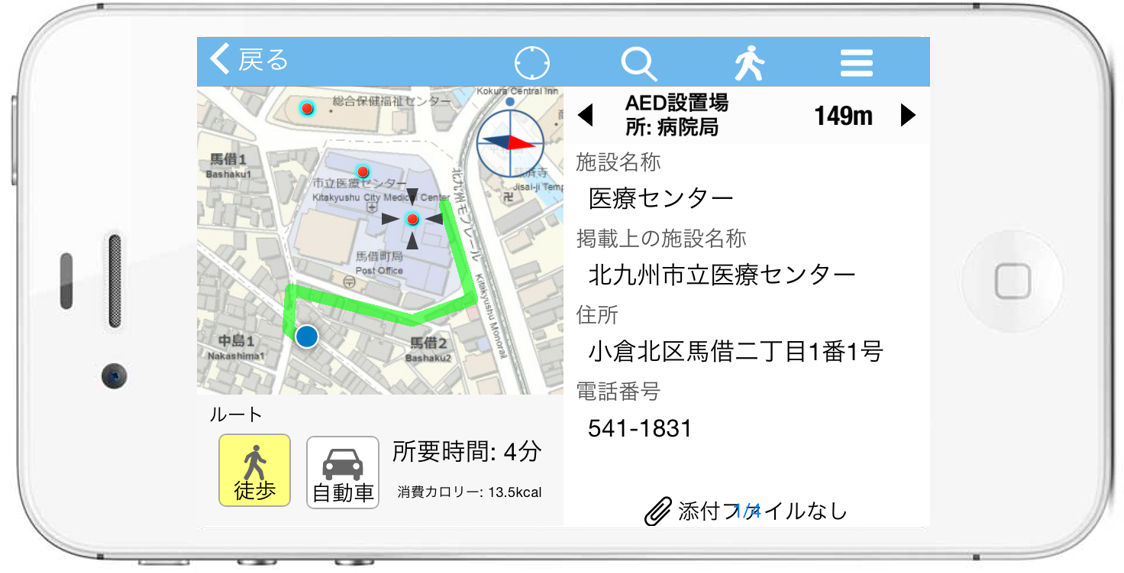Tap the walking person toolbar icon
This screenshot has width=1124, height=573.
click(x=748, y=63)
